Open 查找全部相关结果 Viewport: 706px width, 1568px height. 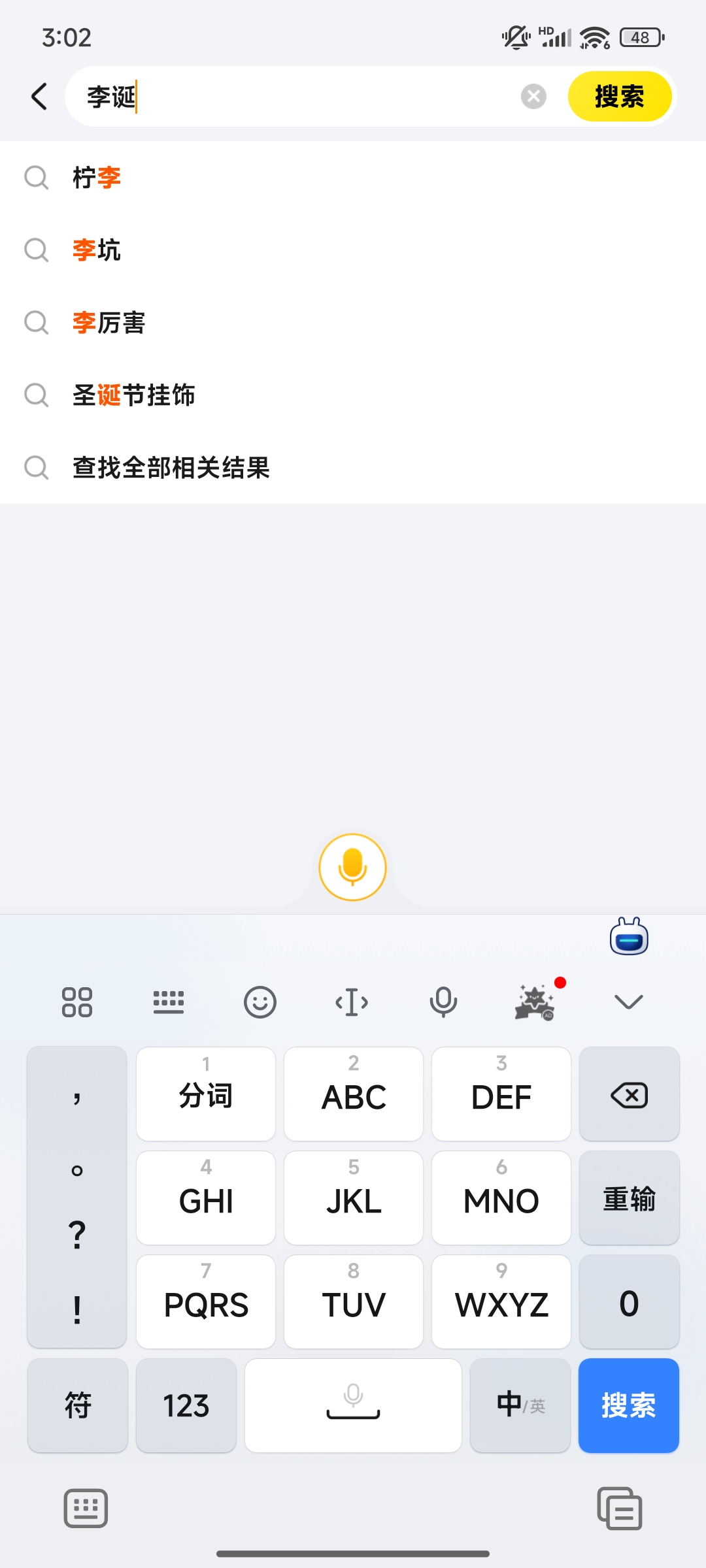[x=353, y=467]
